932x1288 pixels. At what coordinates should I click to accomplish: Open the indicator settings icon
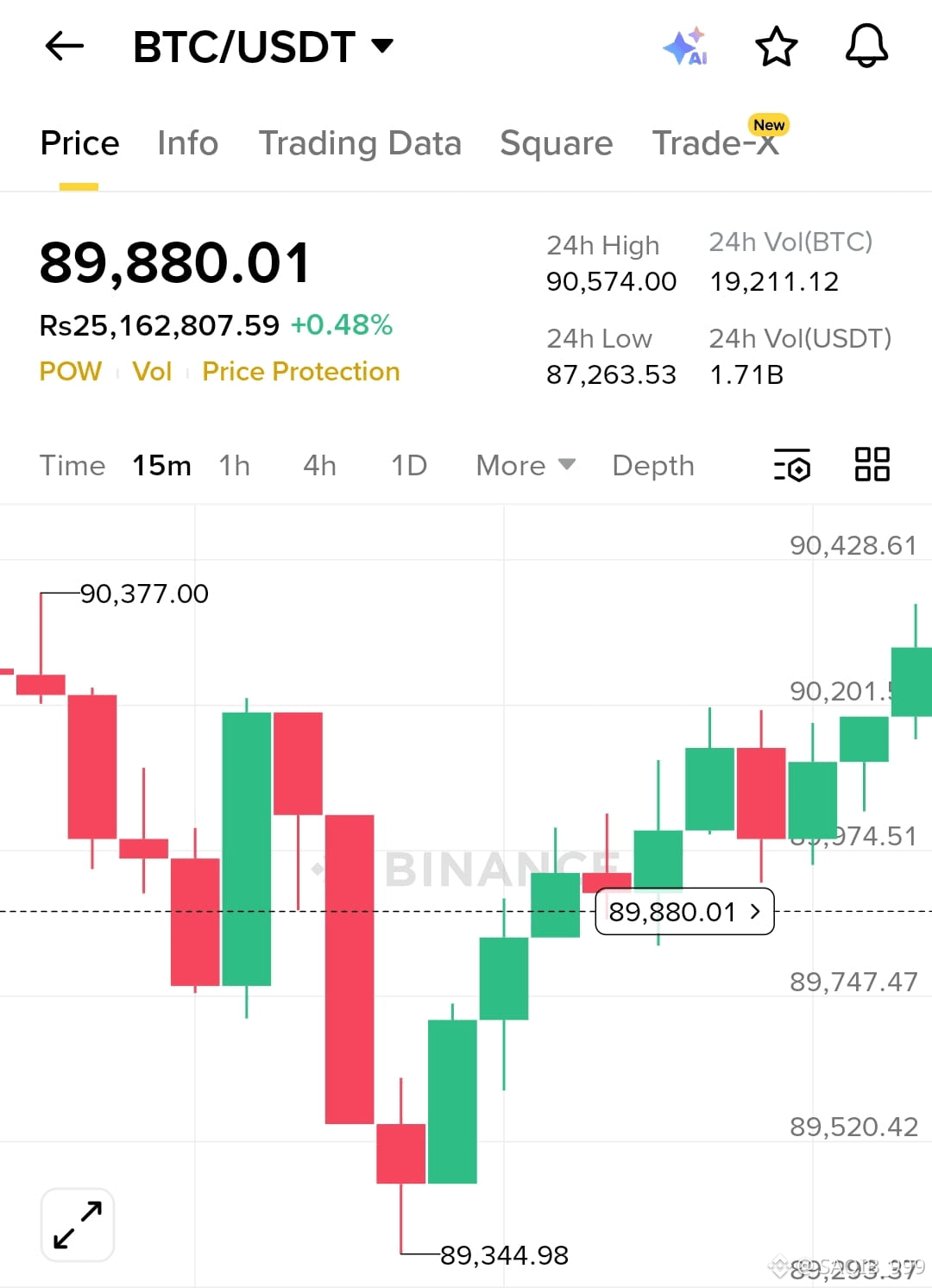click(791, 465)
